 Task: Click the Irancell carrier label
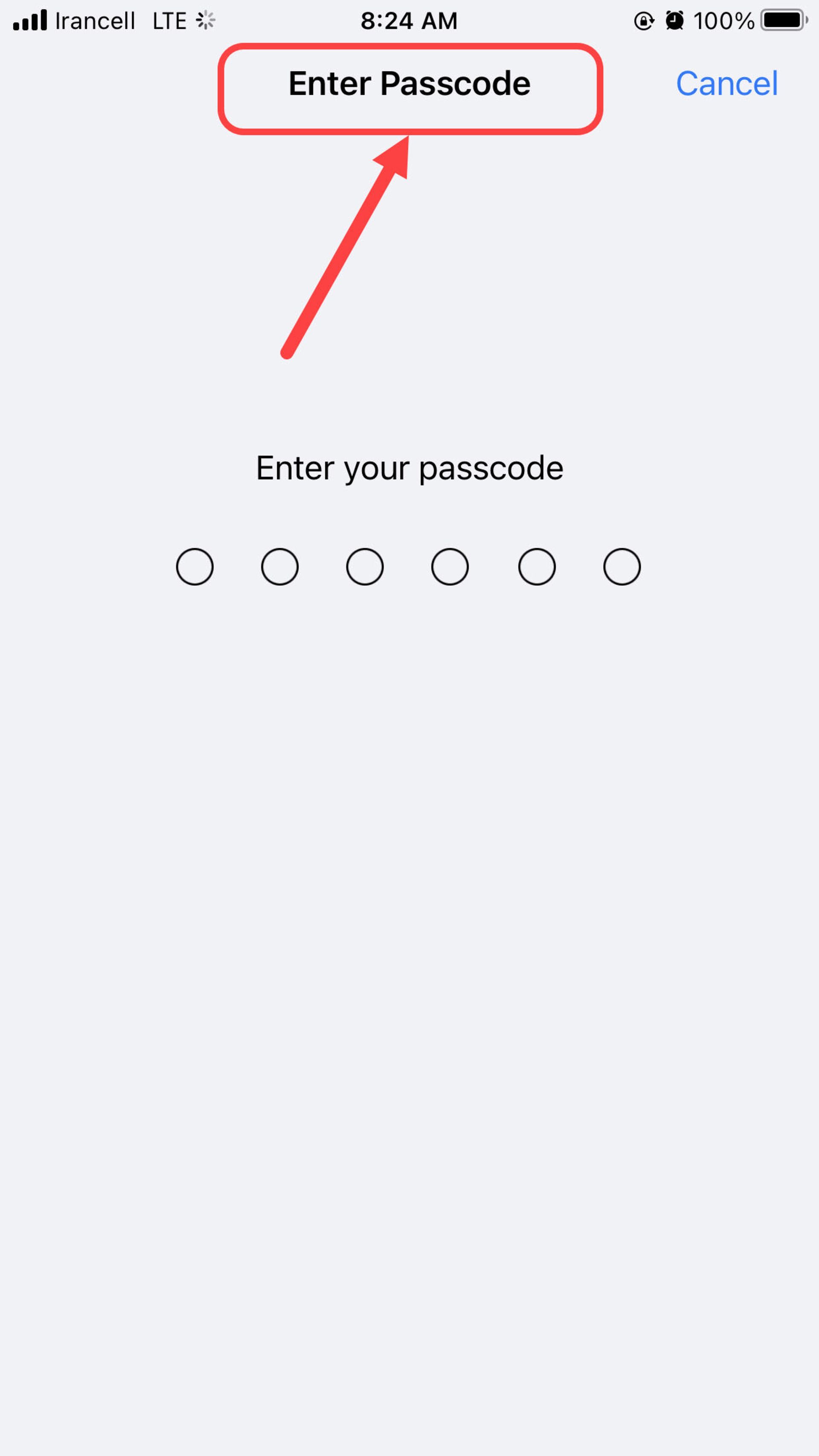(95, 20)
